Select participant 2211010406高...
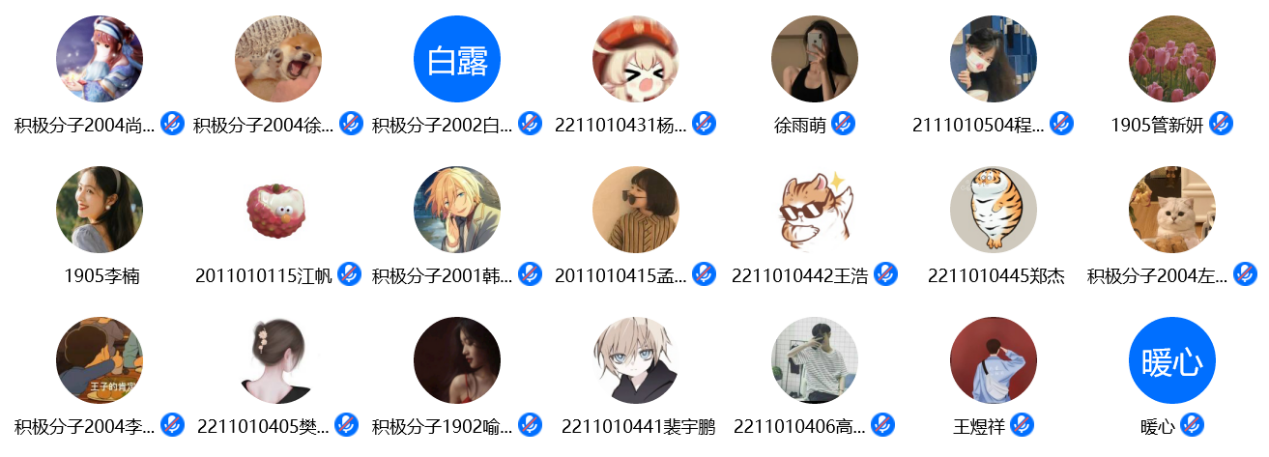This screenshot has height=457, width=1269. (x=814, y=361)
